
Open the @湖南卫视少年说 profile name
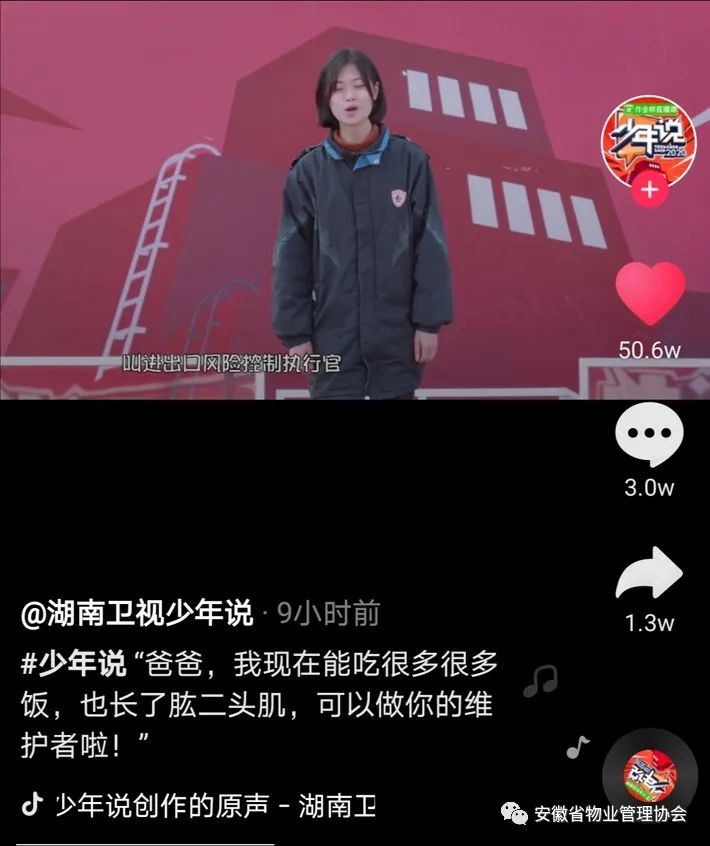[137, 614]
